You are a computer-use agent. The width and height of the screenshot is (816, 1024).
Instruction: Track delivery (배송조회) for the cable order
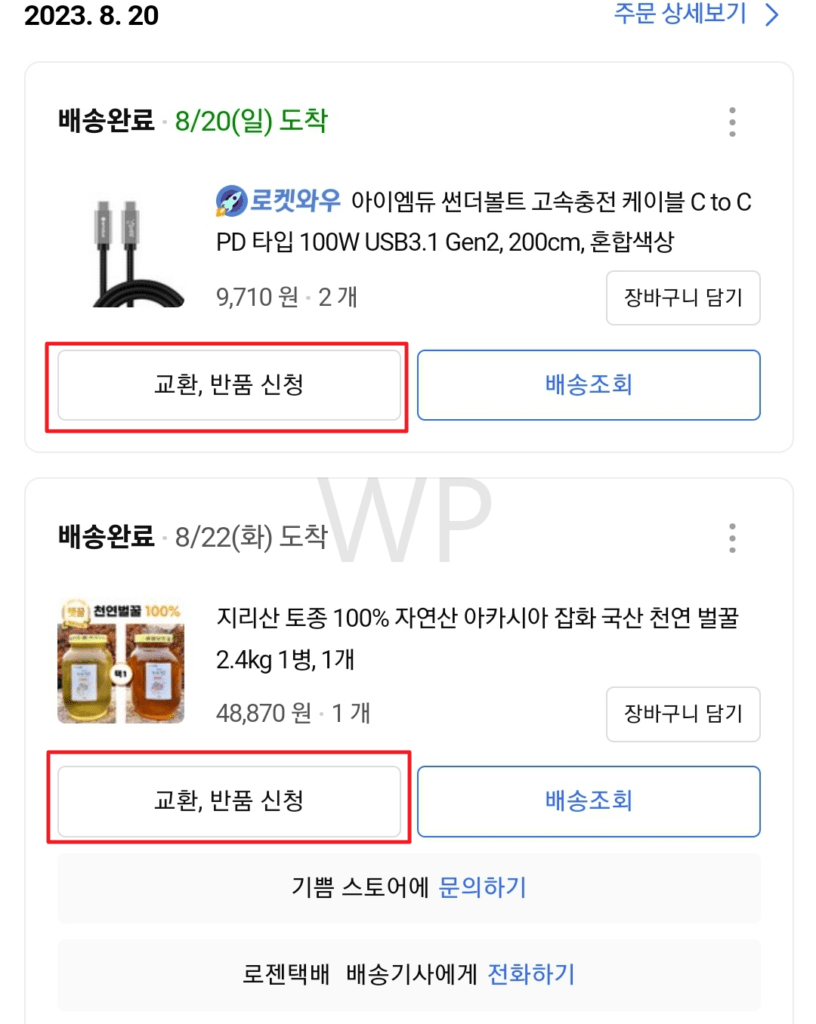coord(588,385)
